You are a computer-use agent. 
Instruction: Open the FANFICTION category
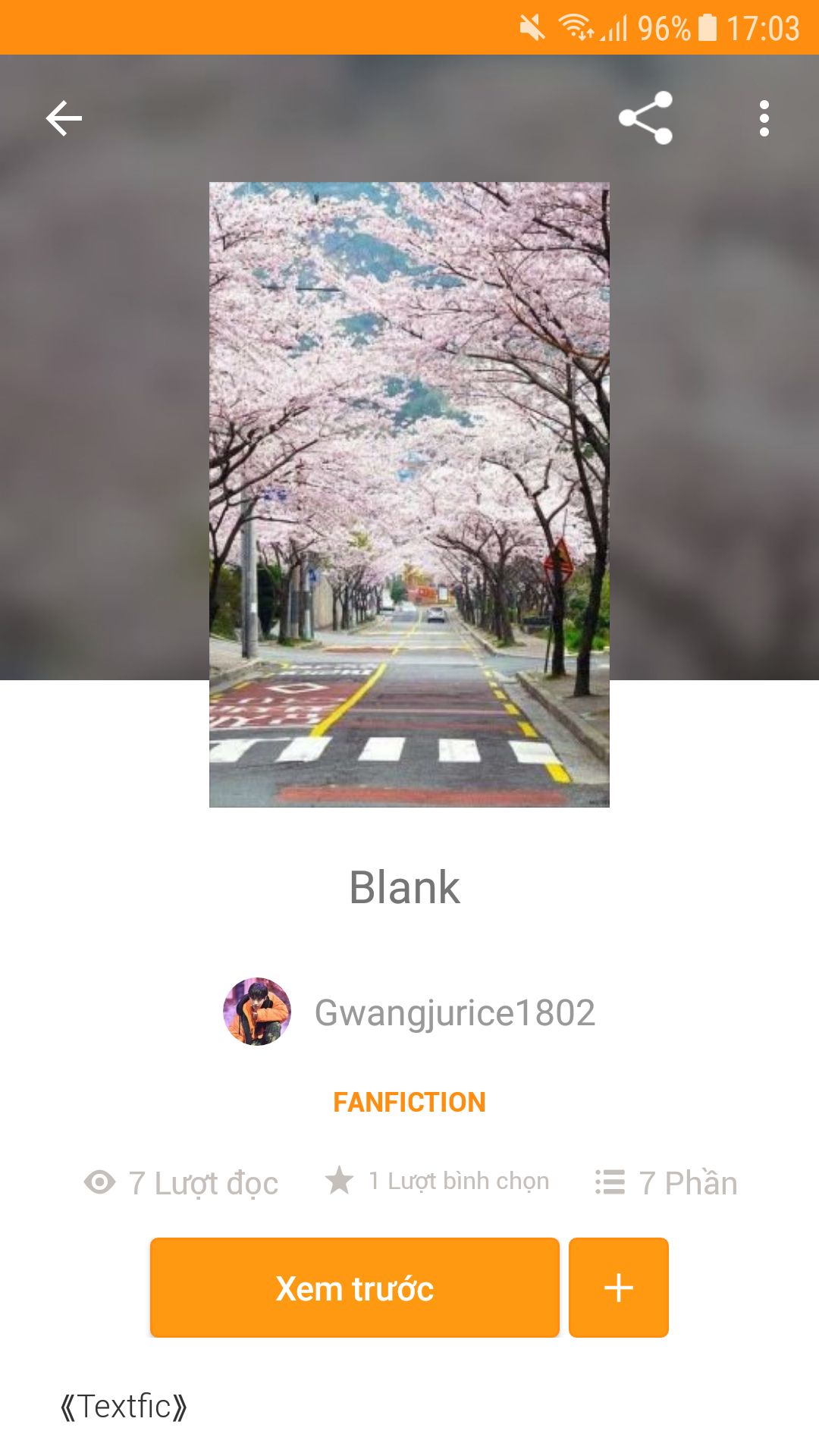409,1102
